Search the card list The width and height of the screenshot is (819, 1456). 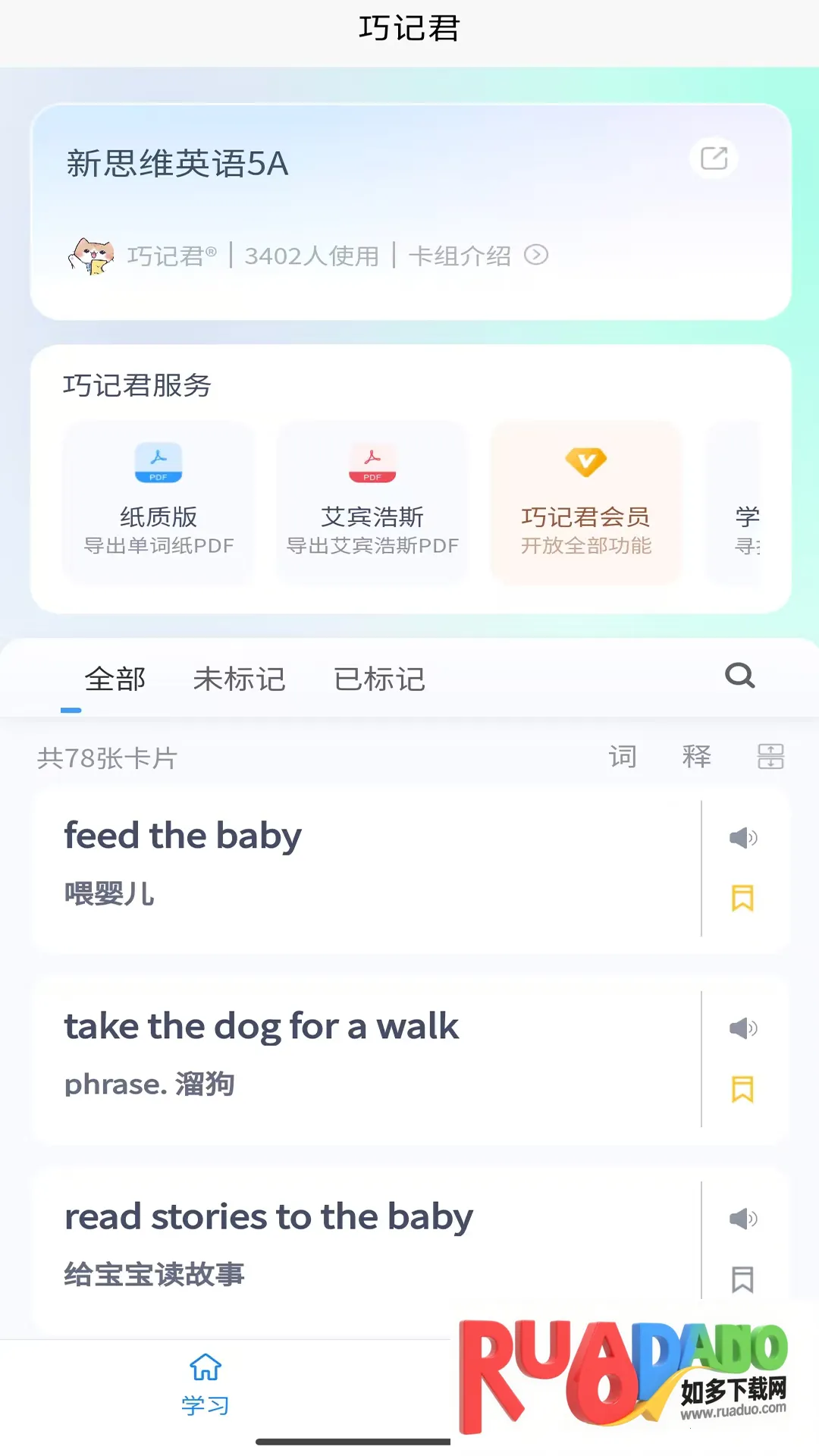coord(739,675)
